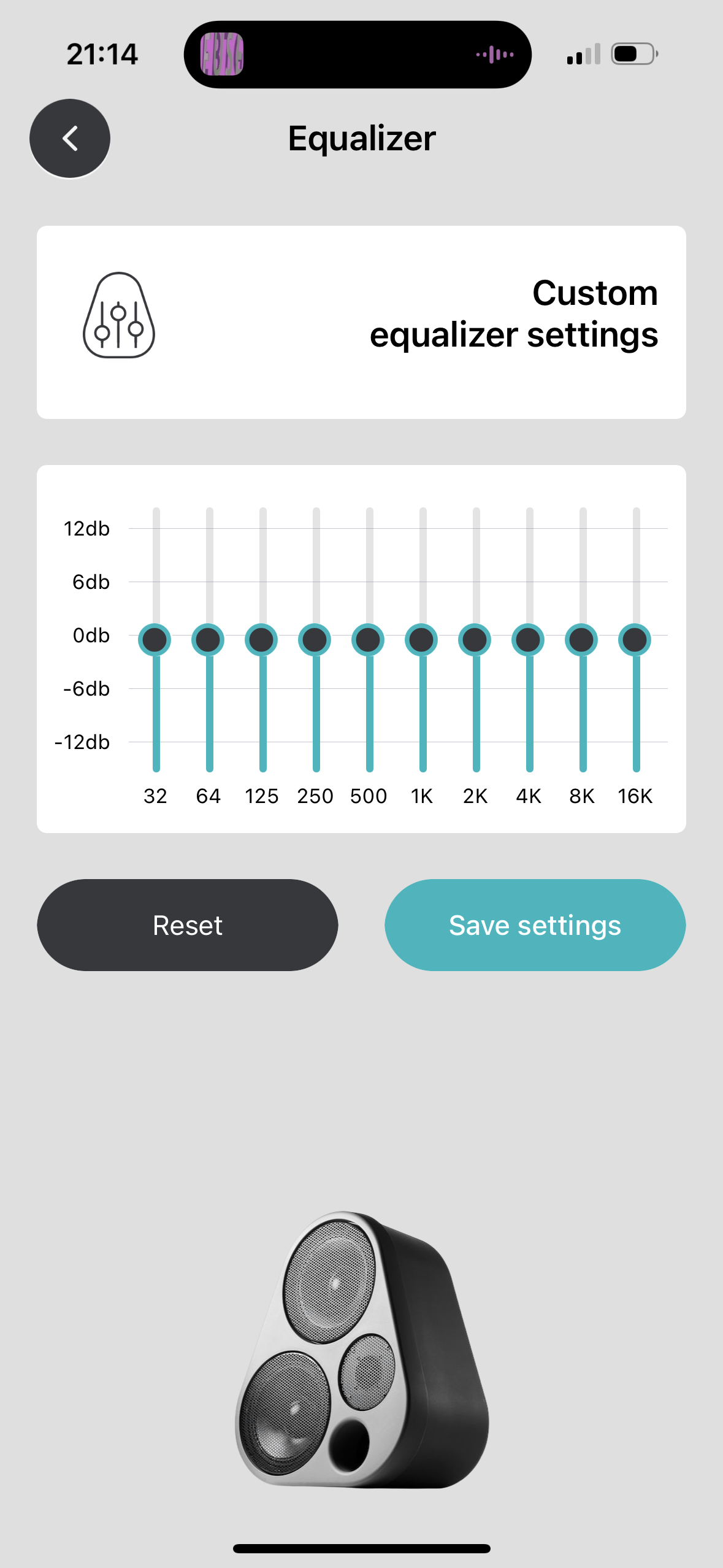Image resolution: width=723 pixels, height=1568 pixels.
Task: Select the 500 Hz slider knob
Action: coord(368,640)
